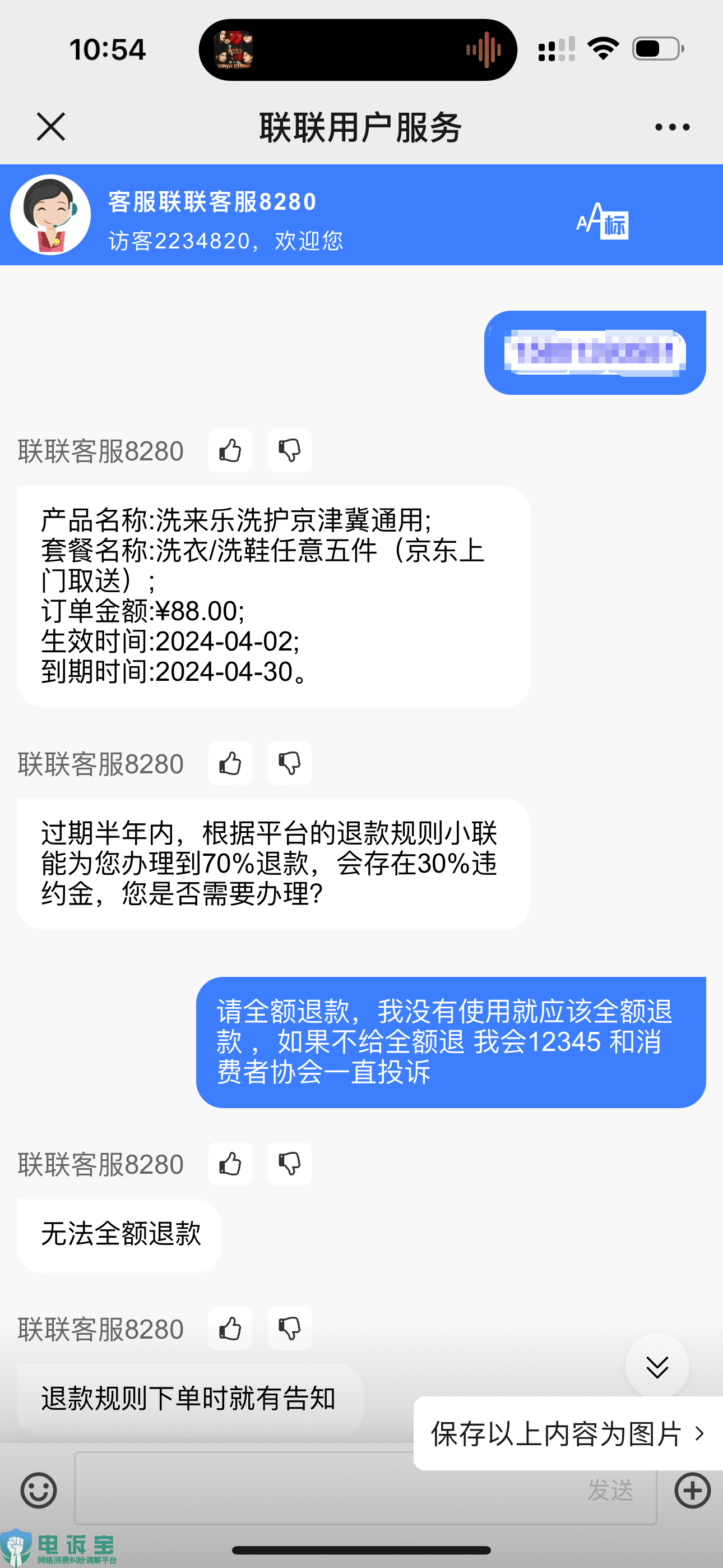Open the emoji picker
723x1568 pixels.
point(38,1490)
